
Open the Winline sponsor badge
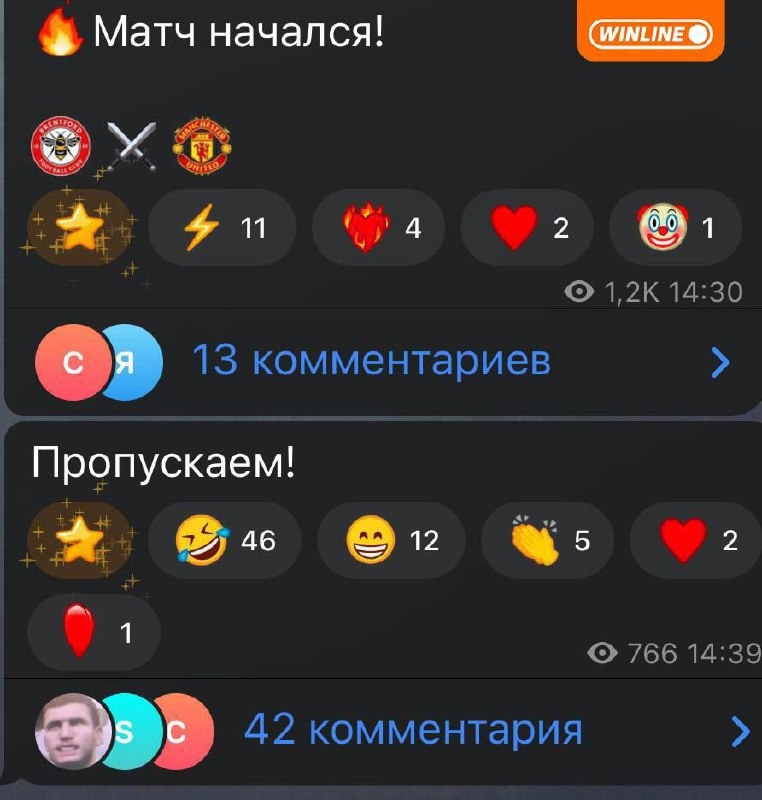pyautogui.click(x=650, y=35)
